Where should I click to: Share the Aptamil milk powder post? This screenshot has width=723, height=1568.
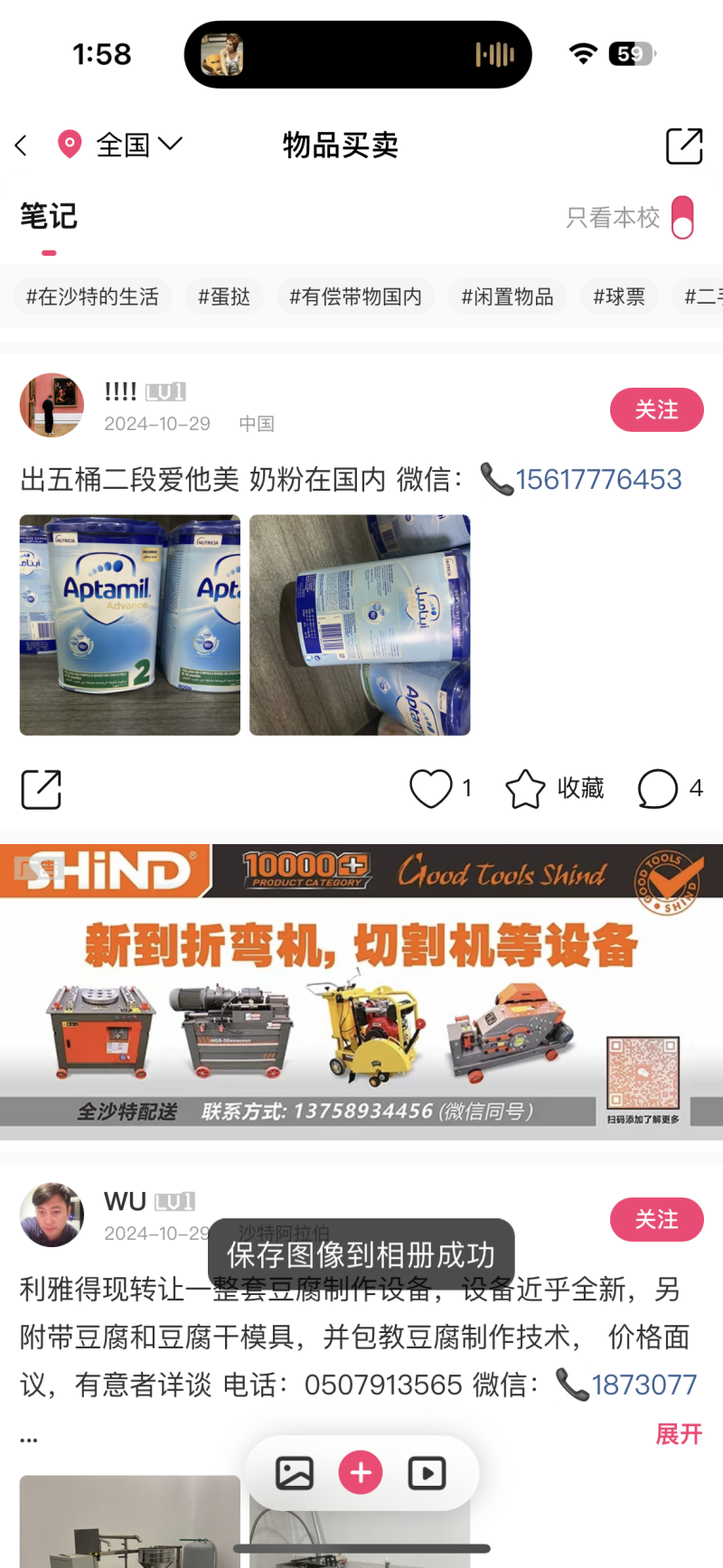pyautogui.click(x=41, y=789)
